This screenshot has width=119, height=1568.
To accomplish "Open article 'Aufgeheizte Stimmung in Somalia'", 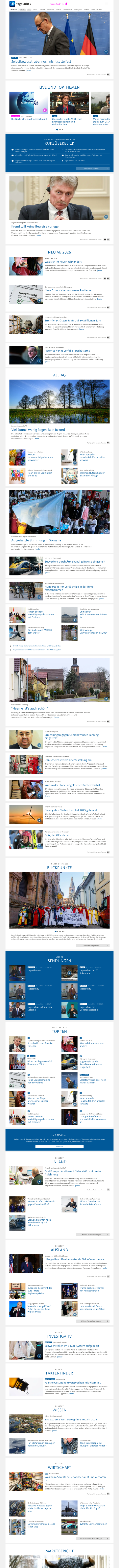I will click(36, 540).
